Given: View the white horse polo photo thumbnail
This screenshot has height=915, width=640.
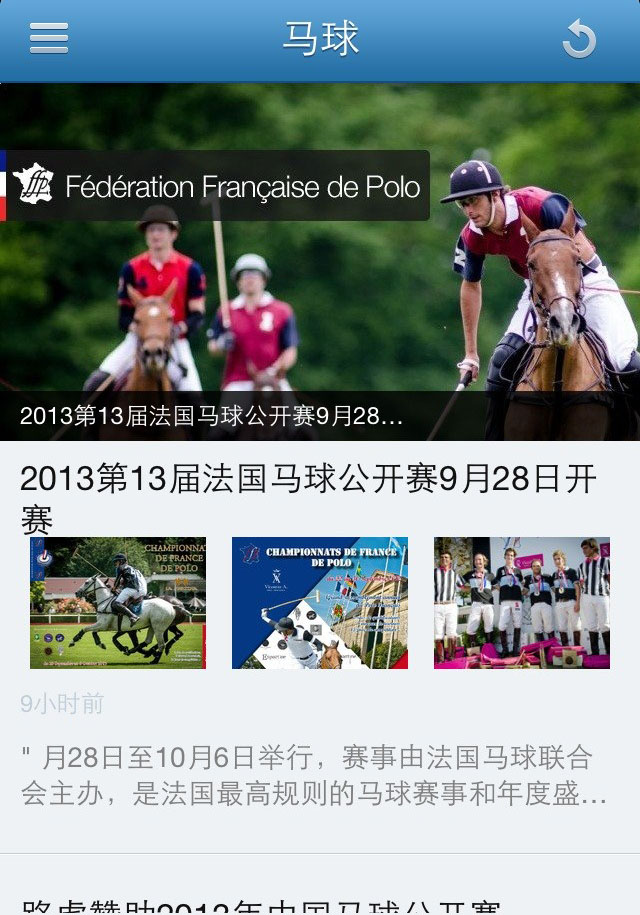Looking at the screenshot, I should [x=118, y=603].
